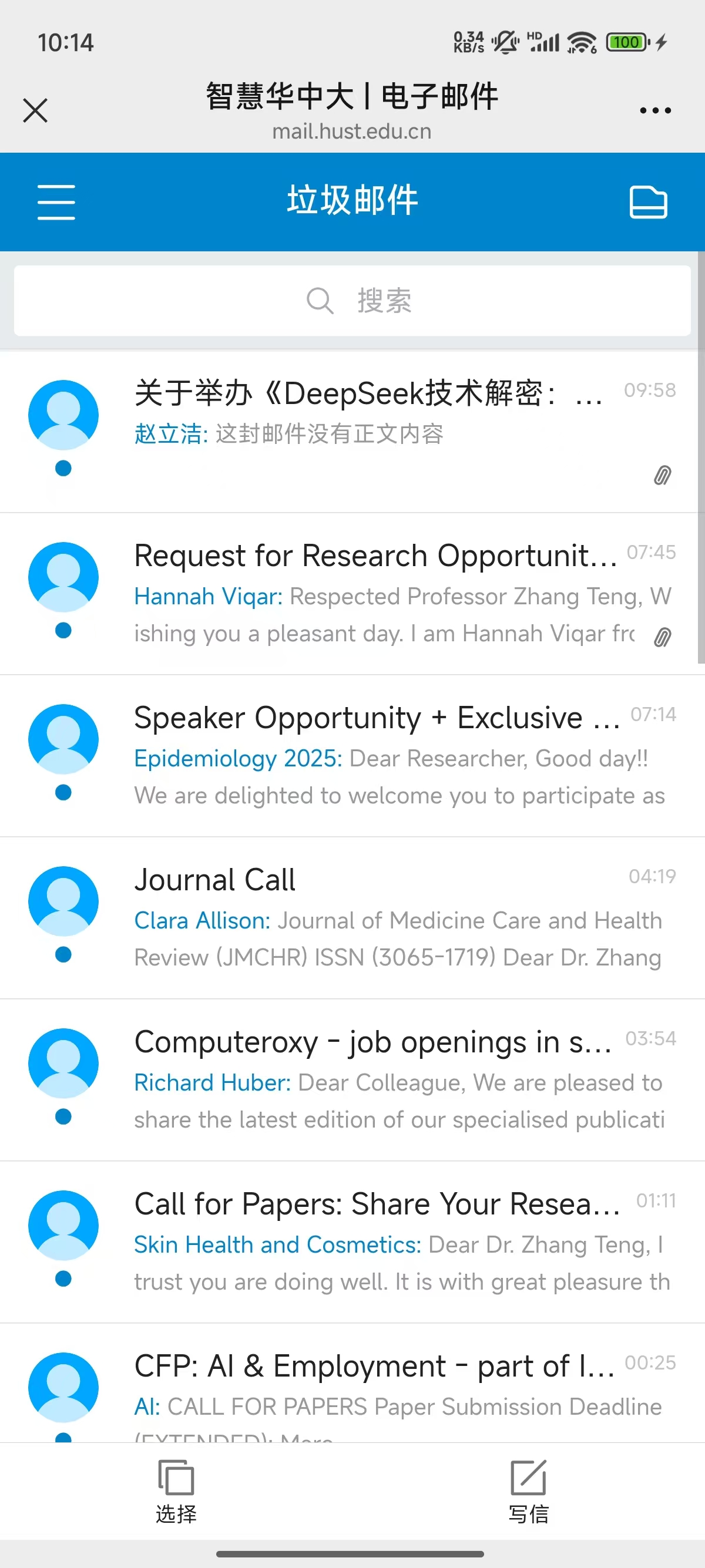This screenshot has height=1568, width=705.
Task: Compose a new email with 写信
Action: pyautogui.click(x=528, y=1491)
